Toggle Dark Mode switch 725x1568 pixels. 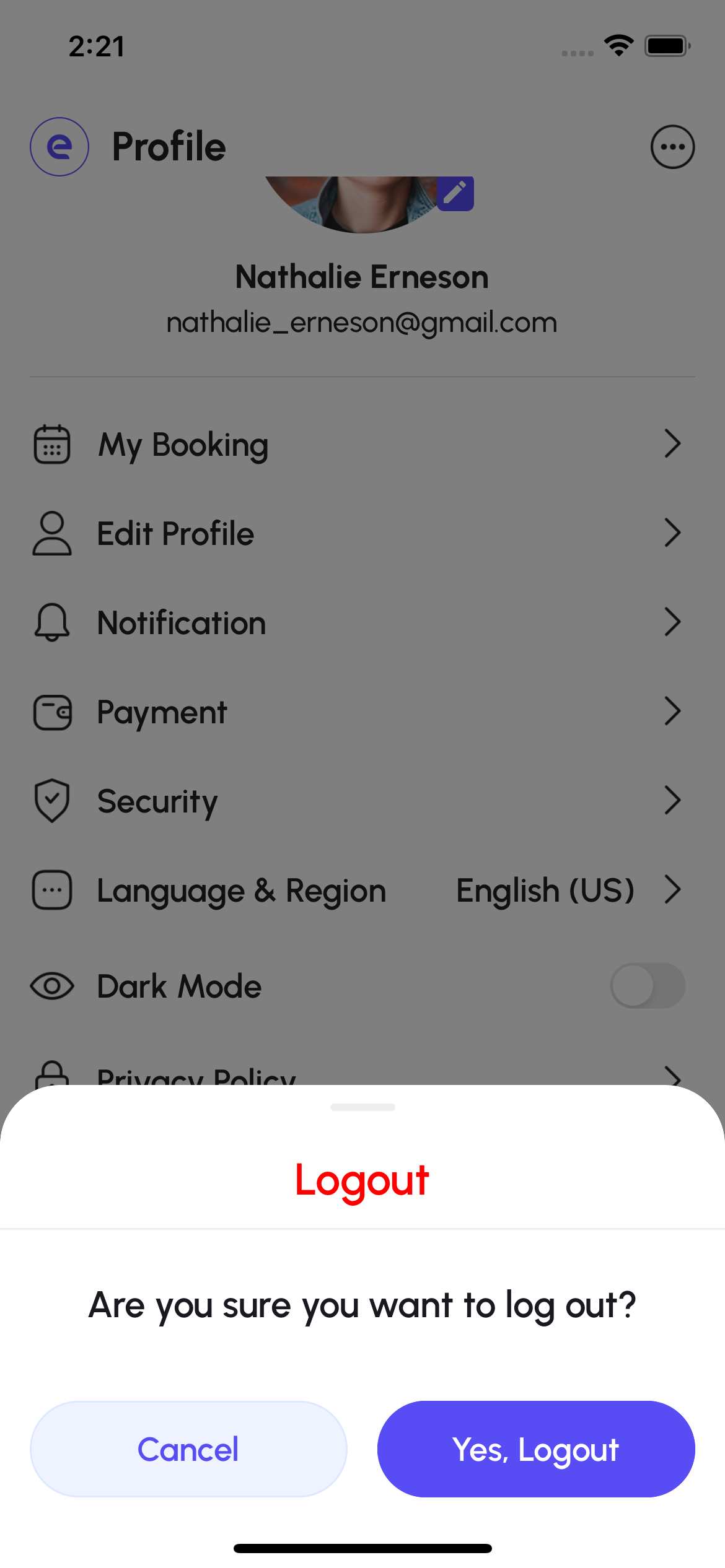[x=648, y=985]
